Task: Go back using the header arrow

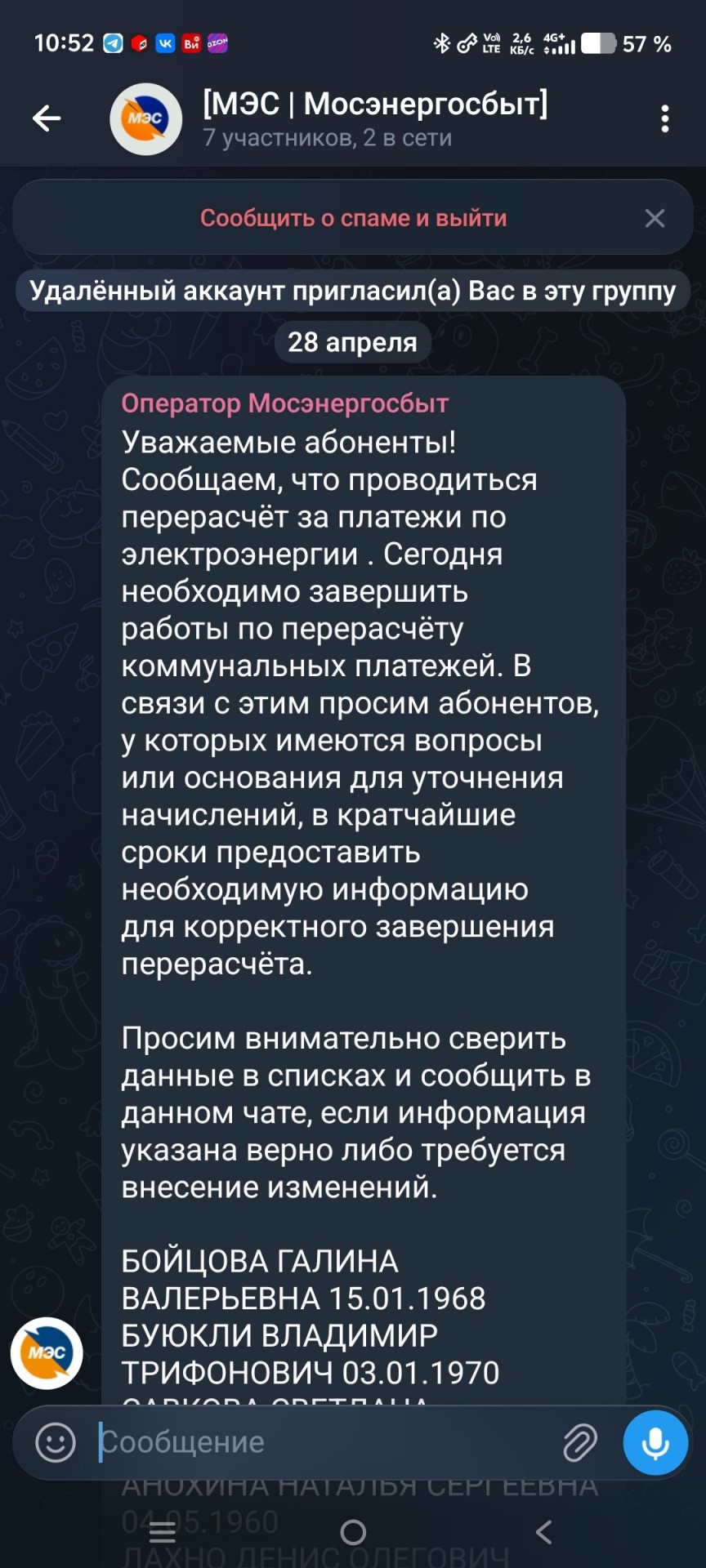Action: [47, 119]
